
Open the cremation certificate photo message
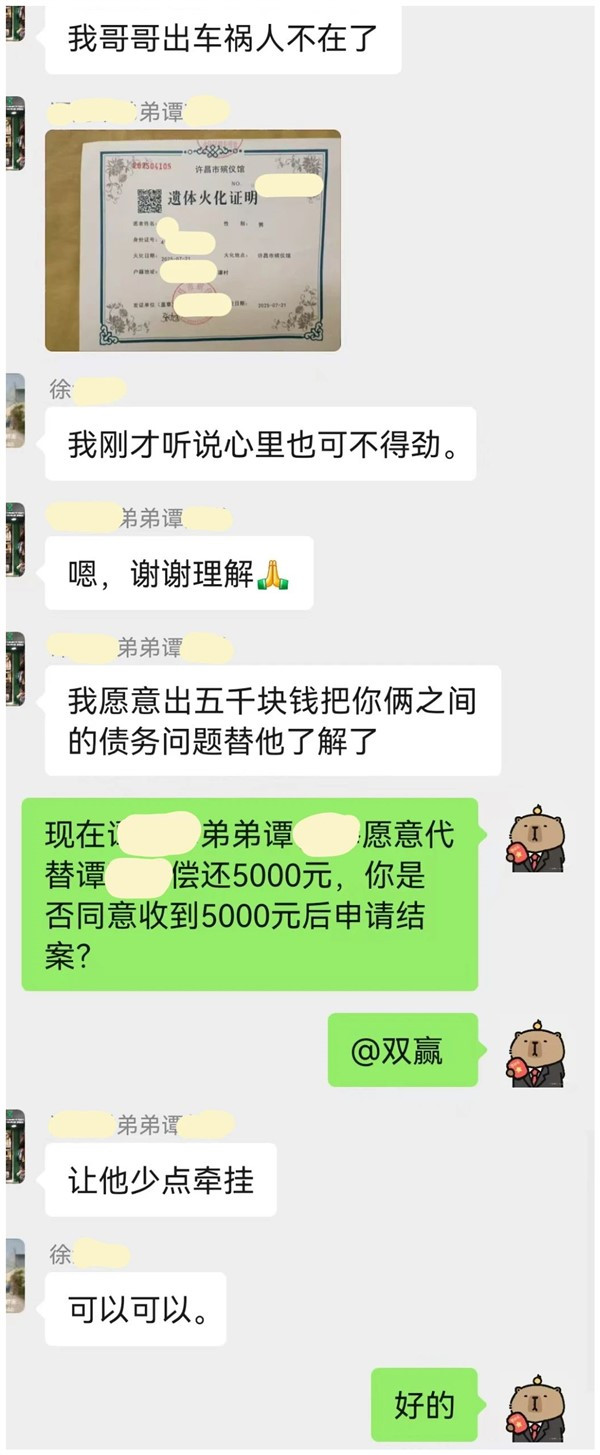pos(192,241)
